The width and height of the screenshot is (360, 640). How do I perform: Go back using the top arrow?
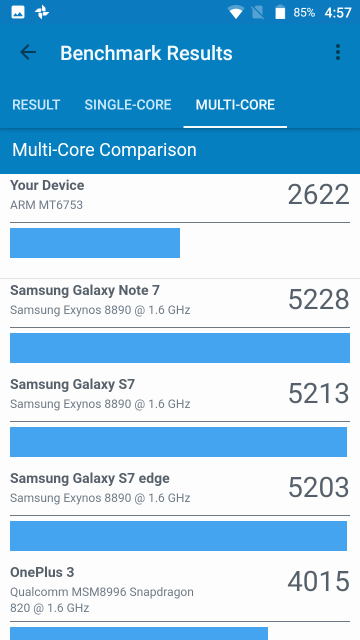[x=28, y=53]
